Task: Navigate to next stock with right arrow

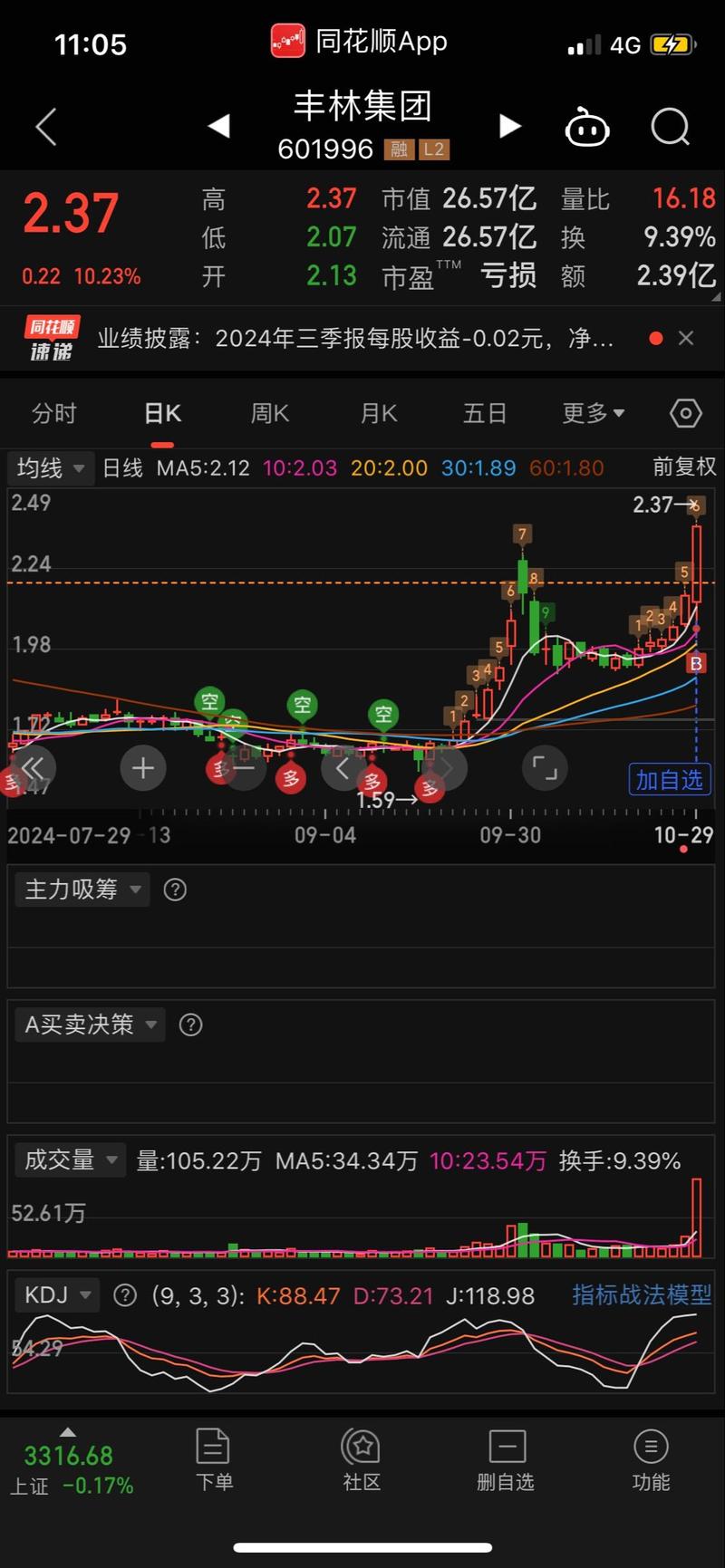Action: point(509,127)
